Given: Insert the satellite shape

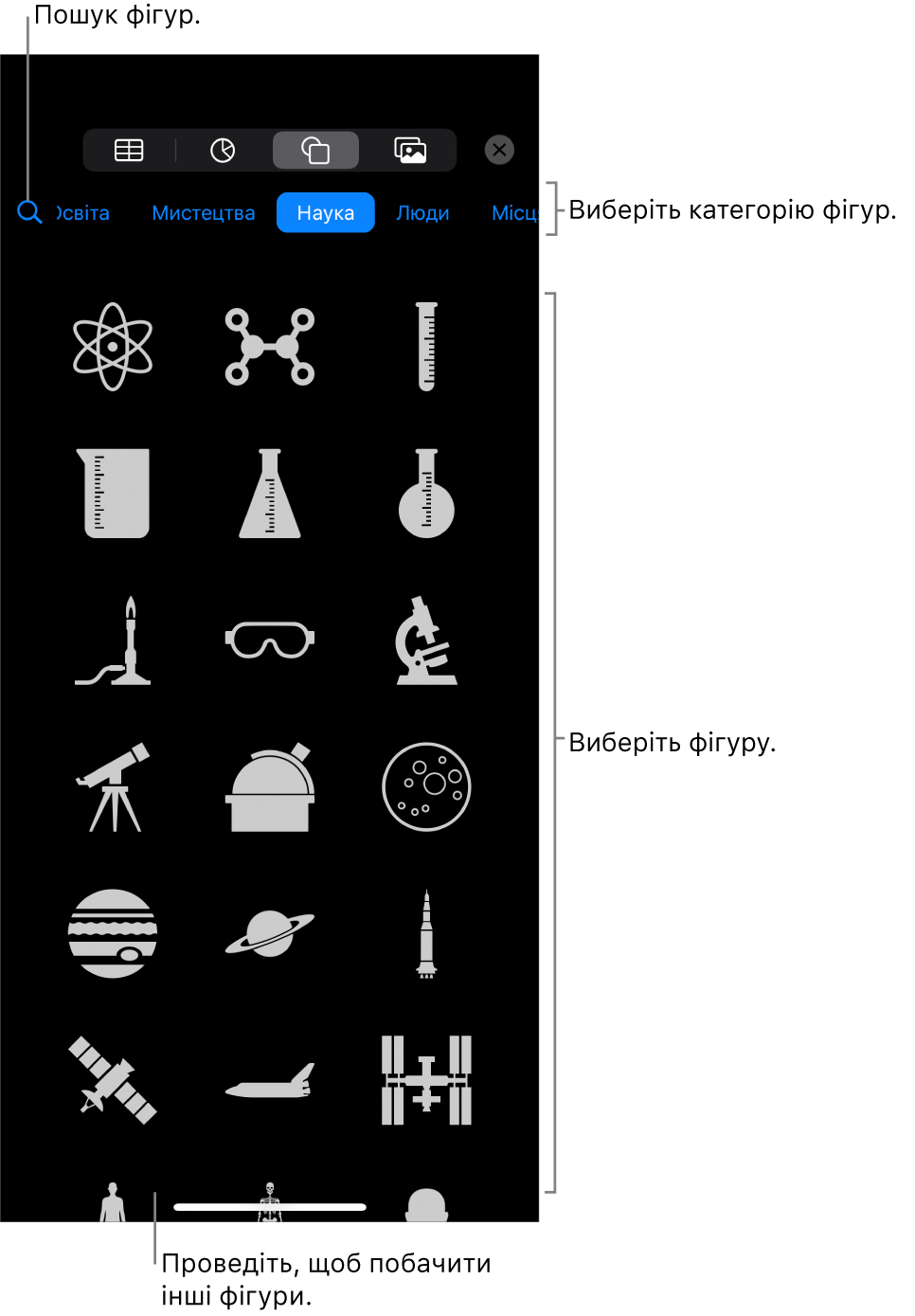Looking at the screenshot, I should click(x=113, y=1080).
